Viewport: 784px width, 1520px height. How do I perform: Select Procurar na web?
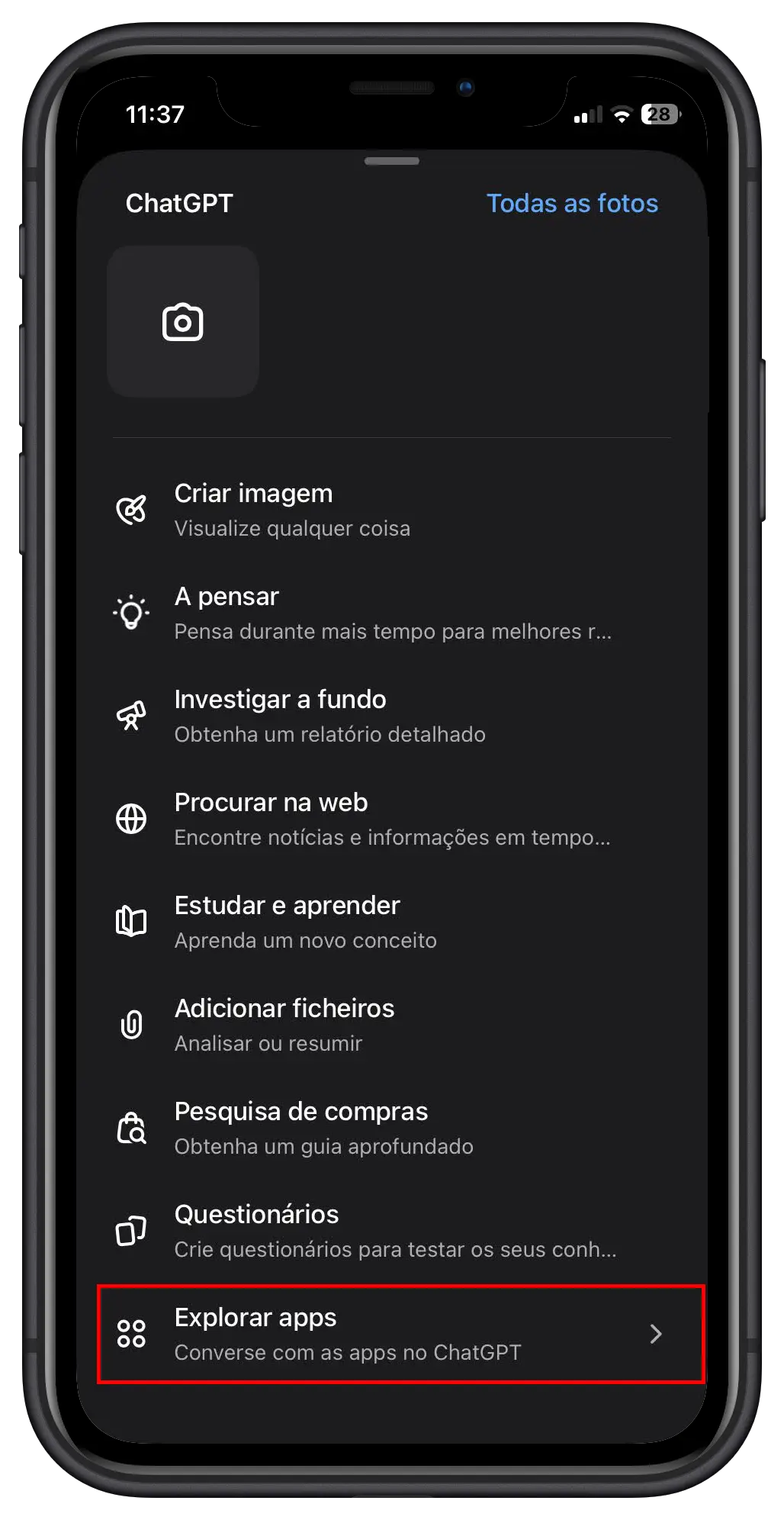[390, 820]
